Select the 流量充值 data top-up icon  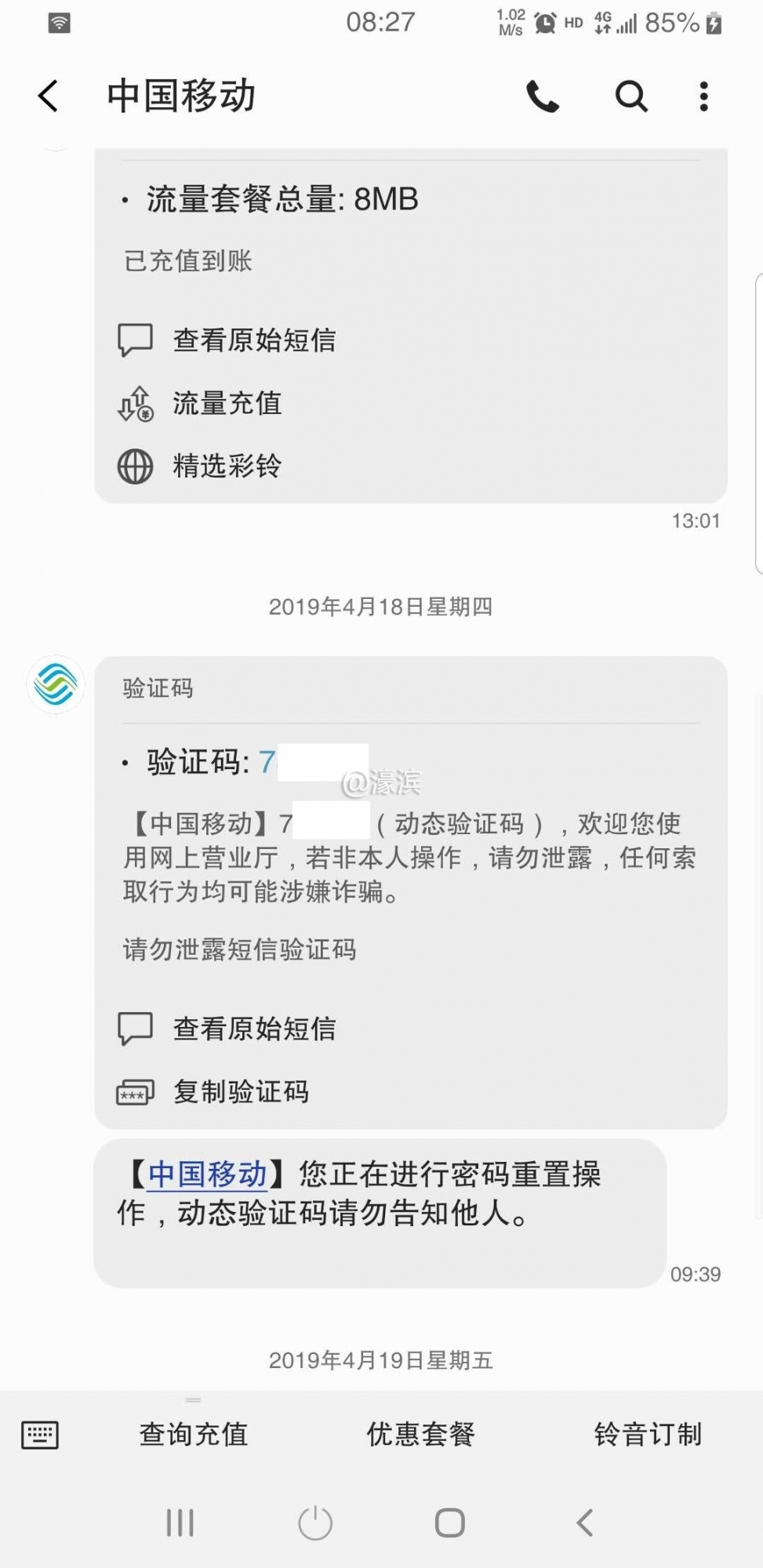[x=135, y=403]
